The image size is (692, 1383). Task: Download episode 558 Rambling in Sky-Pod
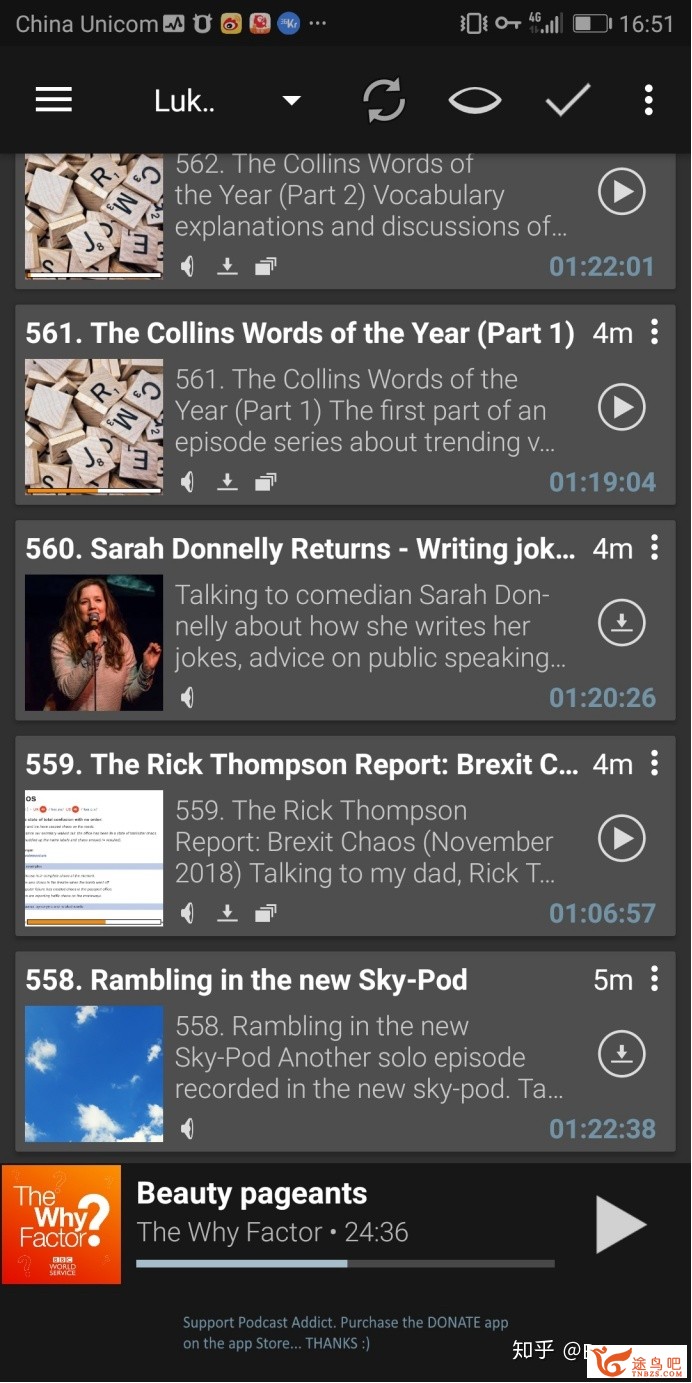pyautogui.click(x=622, y=1054)
